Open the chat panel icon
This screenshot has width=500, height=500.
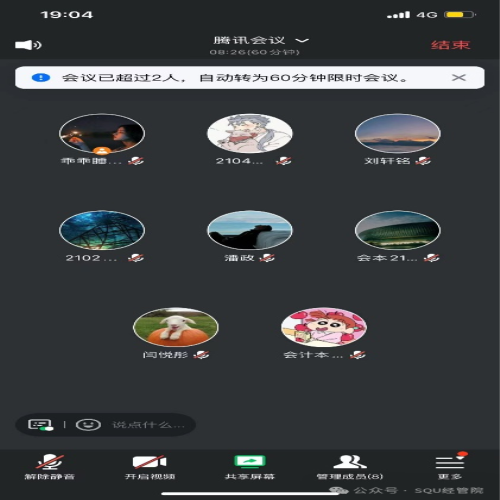[40, 425]
